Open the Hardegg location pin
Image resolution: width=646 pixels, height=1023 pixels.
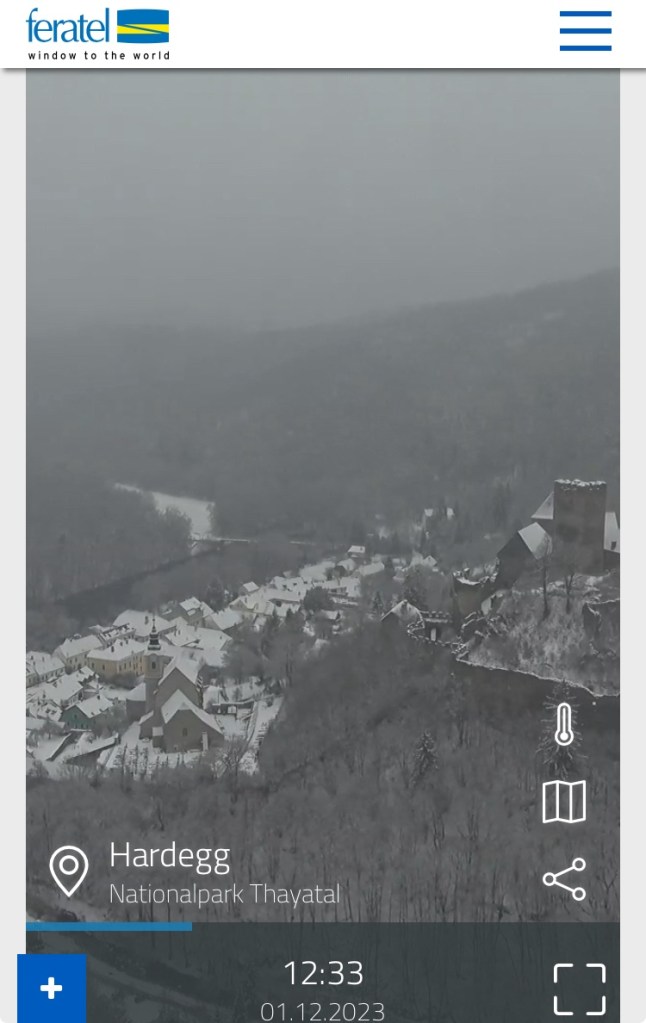[x=69, y=870]
